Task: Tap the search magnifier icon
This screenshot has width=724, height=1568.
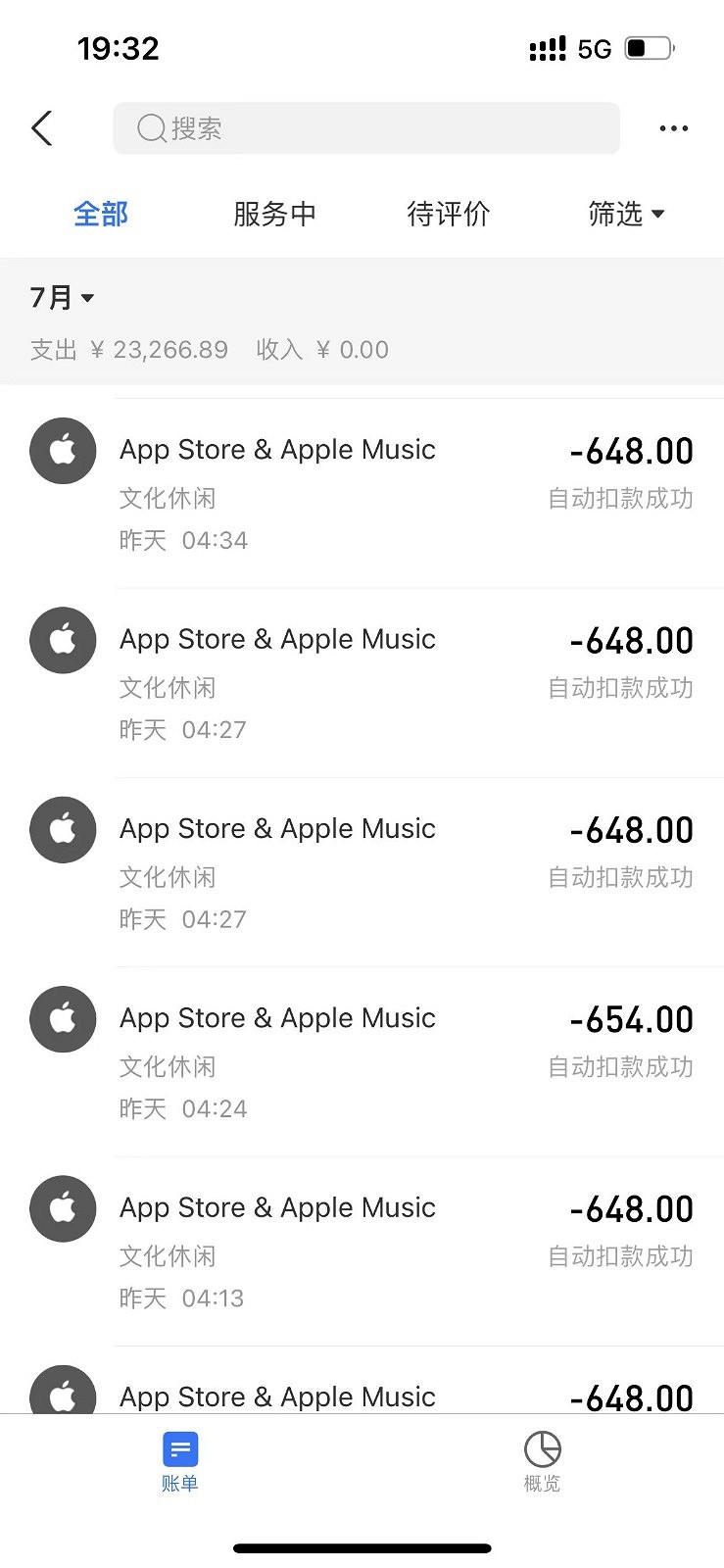Action: click(x=150, y=128)
